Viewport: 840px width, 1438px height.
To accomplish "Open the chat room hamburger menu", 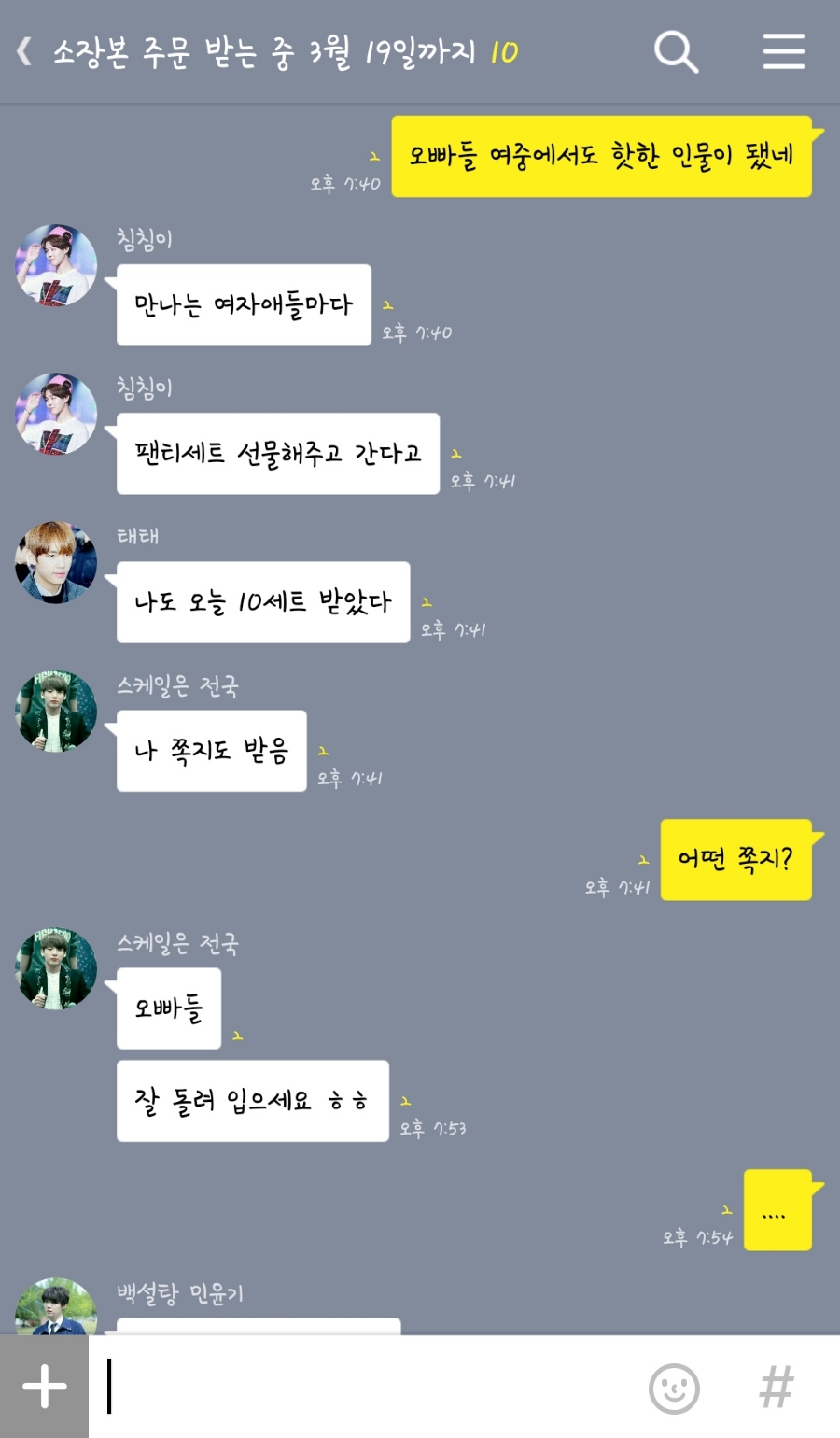I will 783,52.
